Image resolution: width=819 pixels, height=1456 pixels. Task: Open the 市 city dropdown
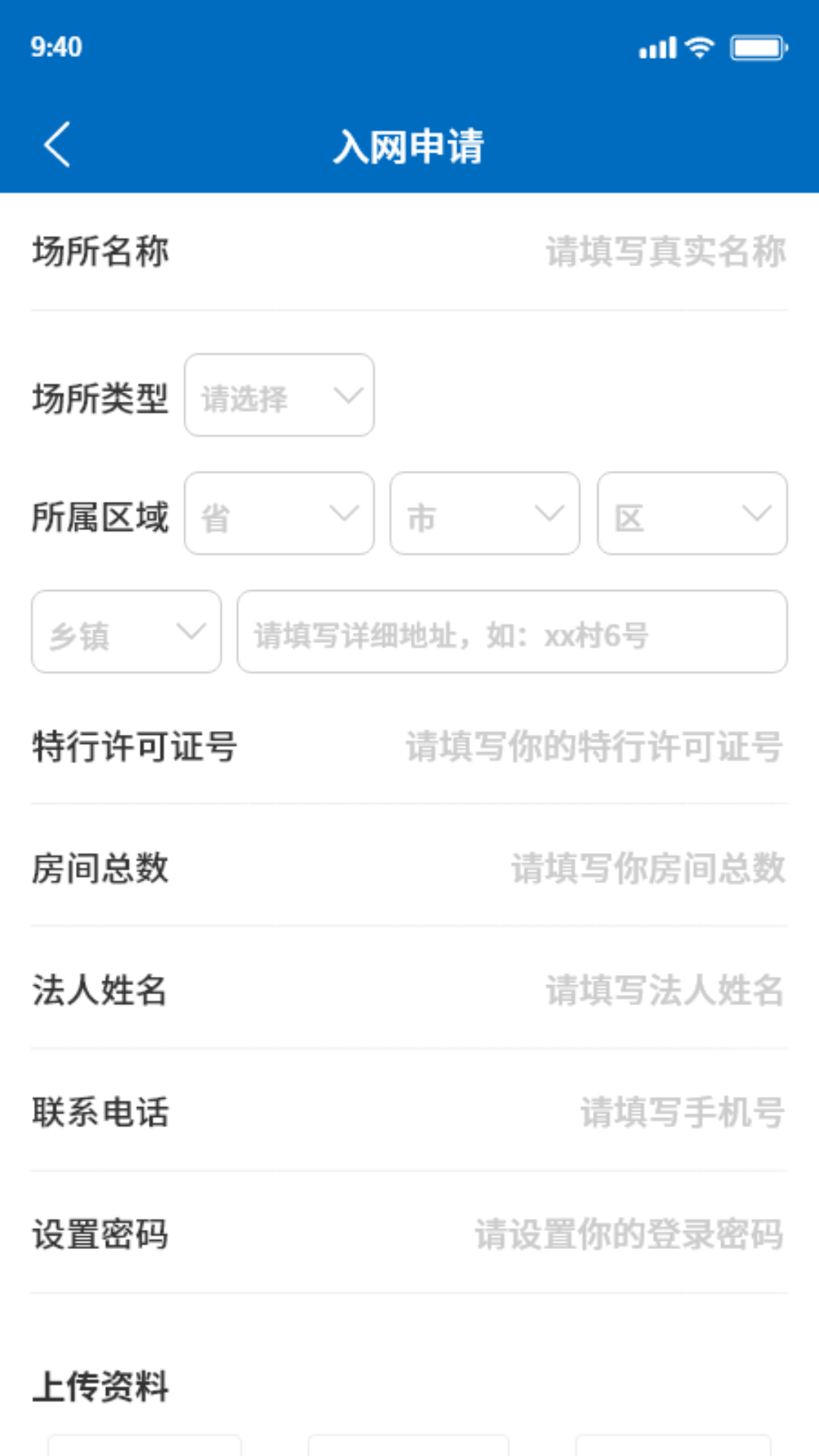click(x=485, y=514)
